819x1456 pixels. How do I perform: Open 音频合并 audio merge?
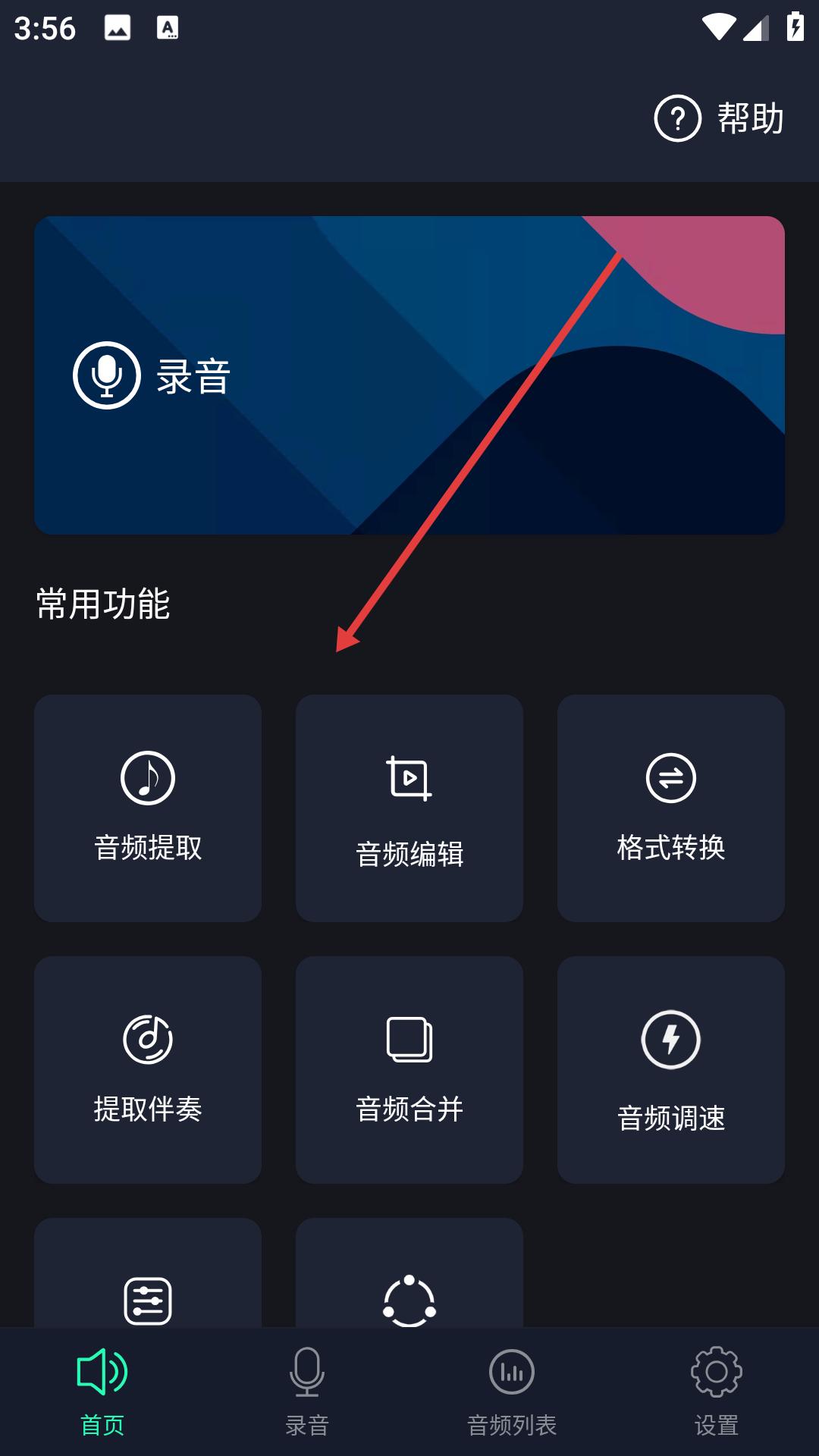(x=409, y=1069)
